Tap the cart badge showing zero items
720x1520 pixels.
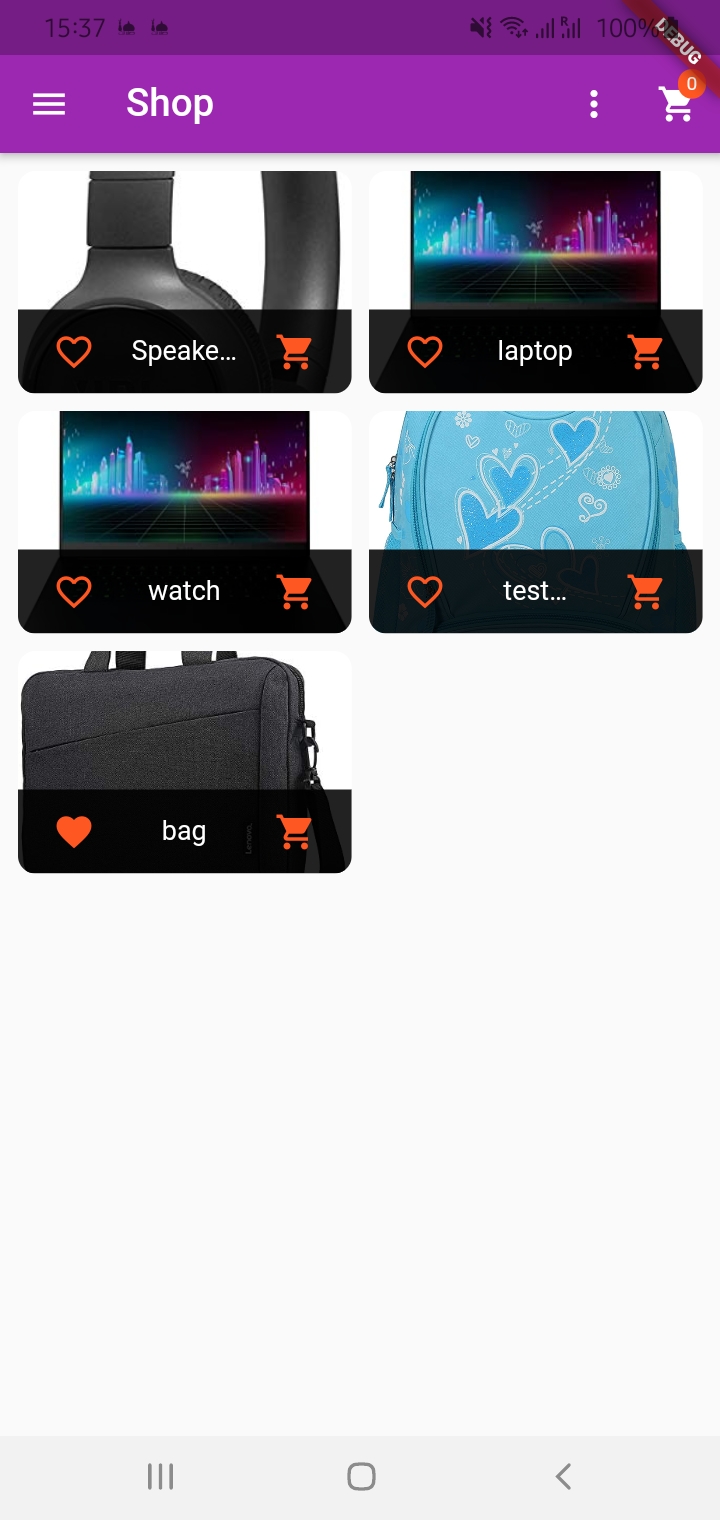[690, 85]
